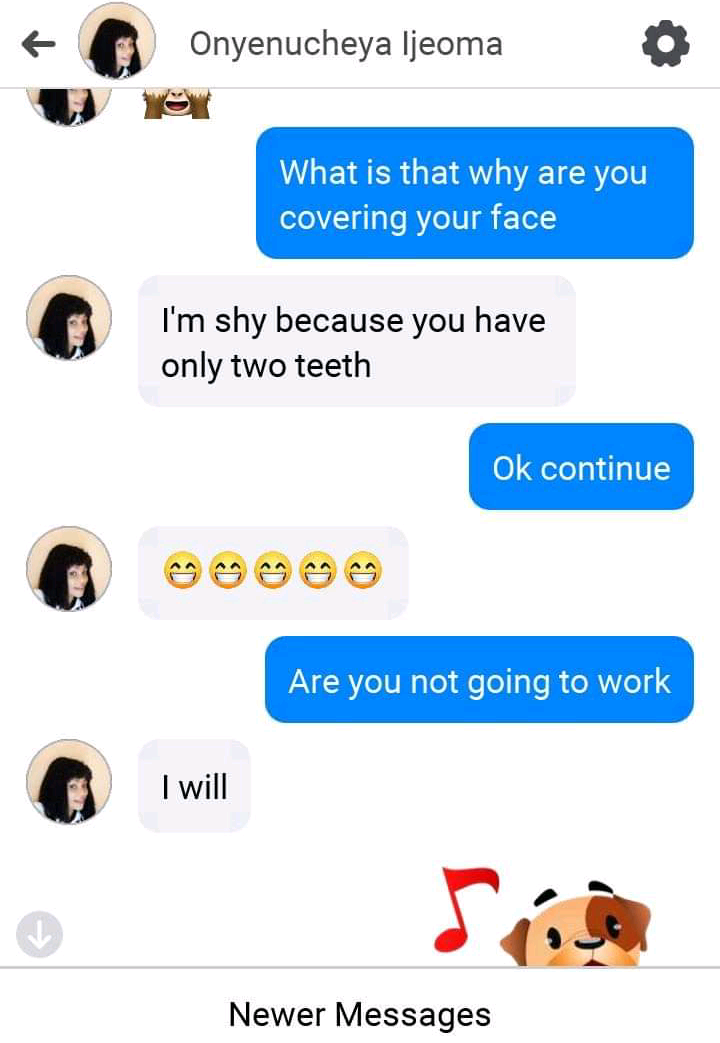
Task: Tap the Newer Messages button
Action: [360, 1013]
